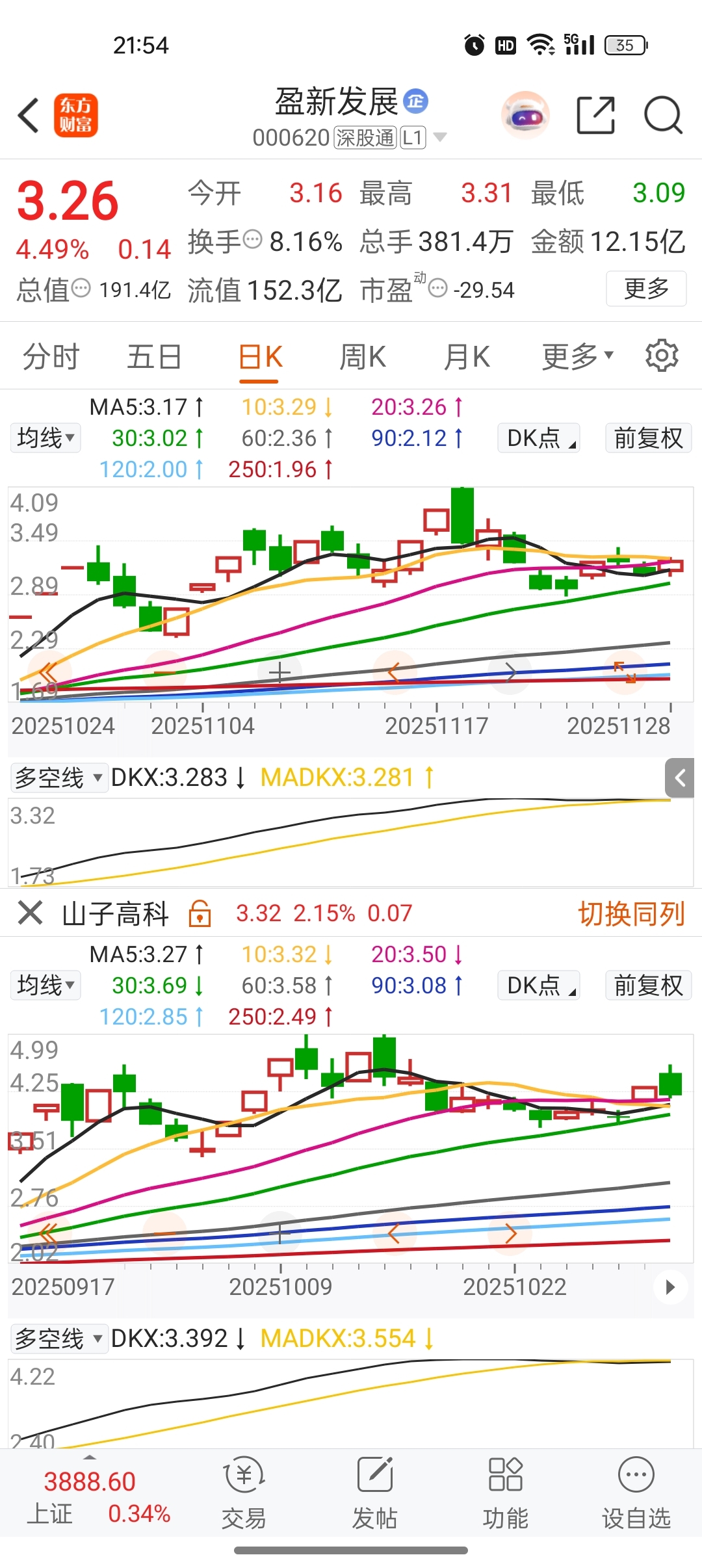702x1568 pixels.
Task: Expand the 更多 chart period dropdown
Action: pyautogui.click(x=577, y=357)
